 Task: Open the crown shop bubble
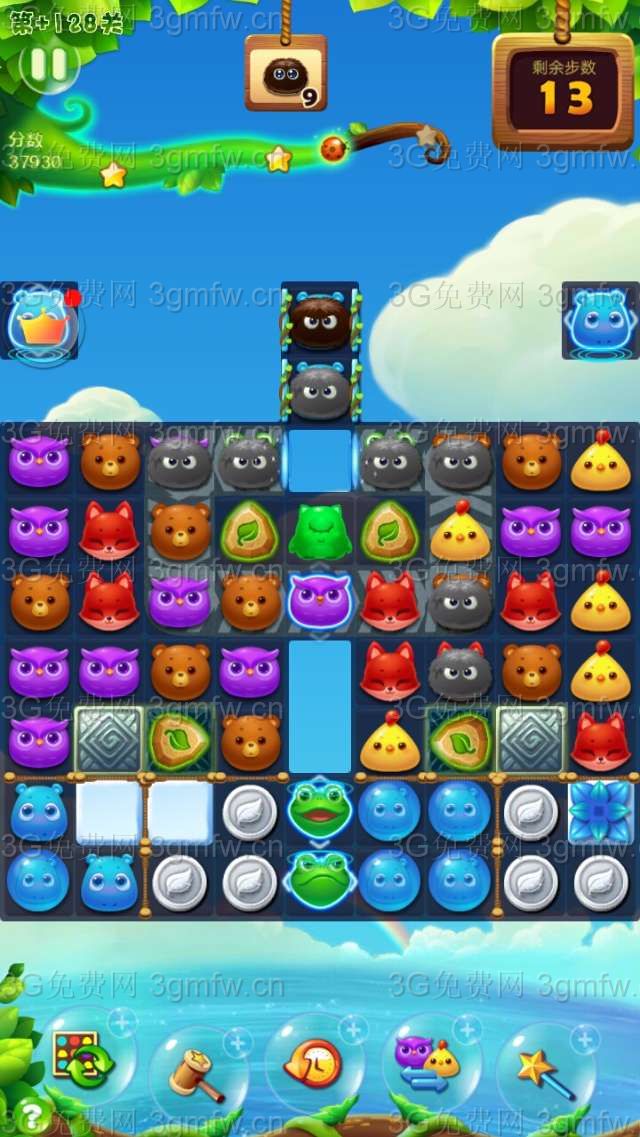click(41, 322)
